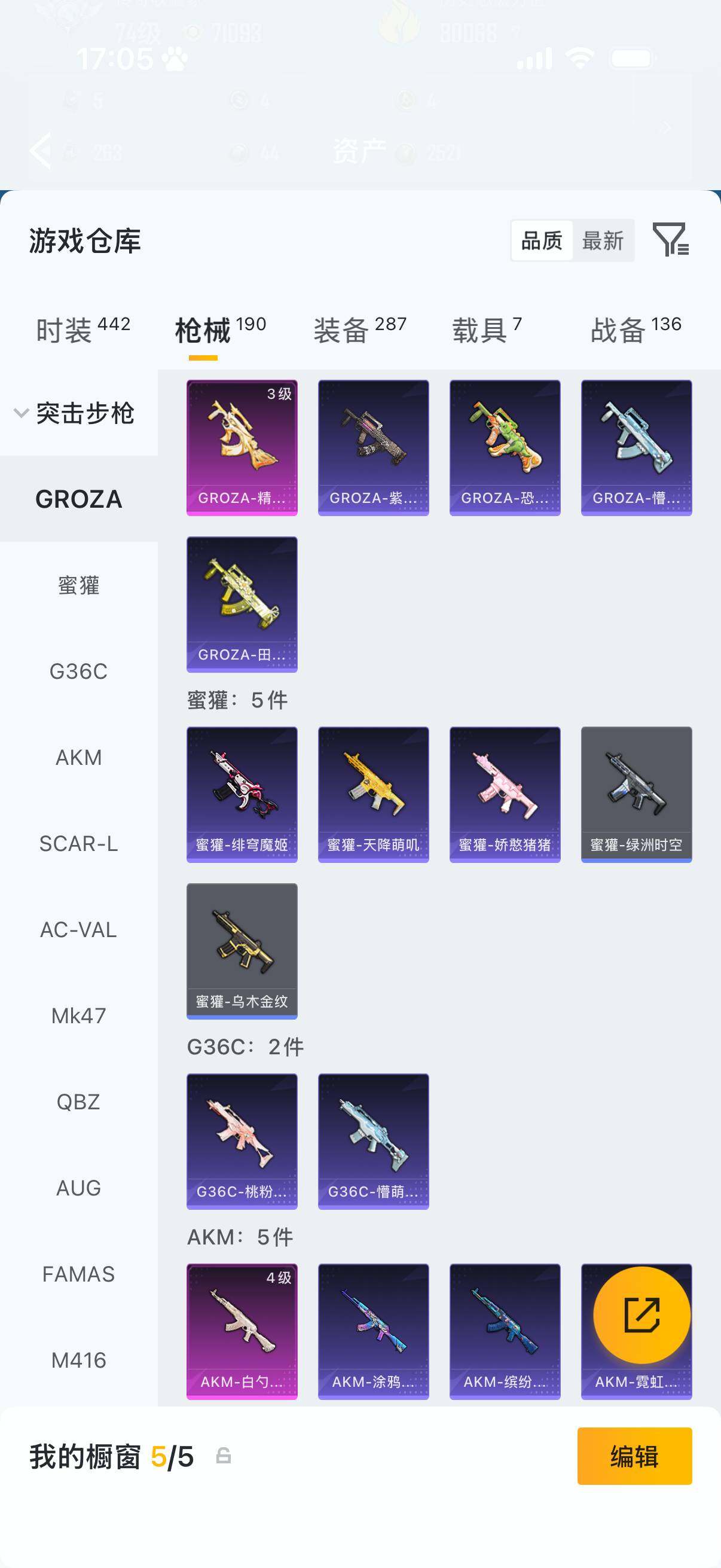This screenshot has width=721, height=1568.
Task: Select SCAR-L in the side list
Action: coord(78,843)
